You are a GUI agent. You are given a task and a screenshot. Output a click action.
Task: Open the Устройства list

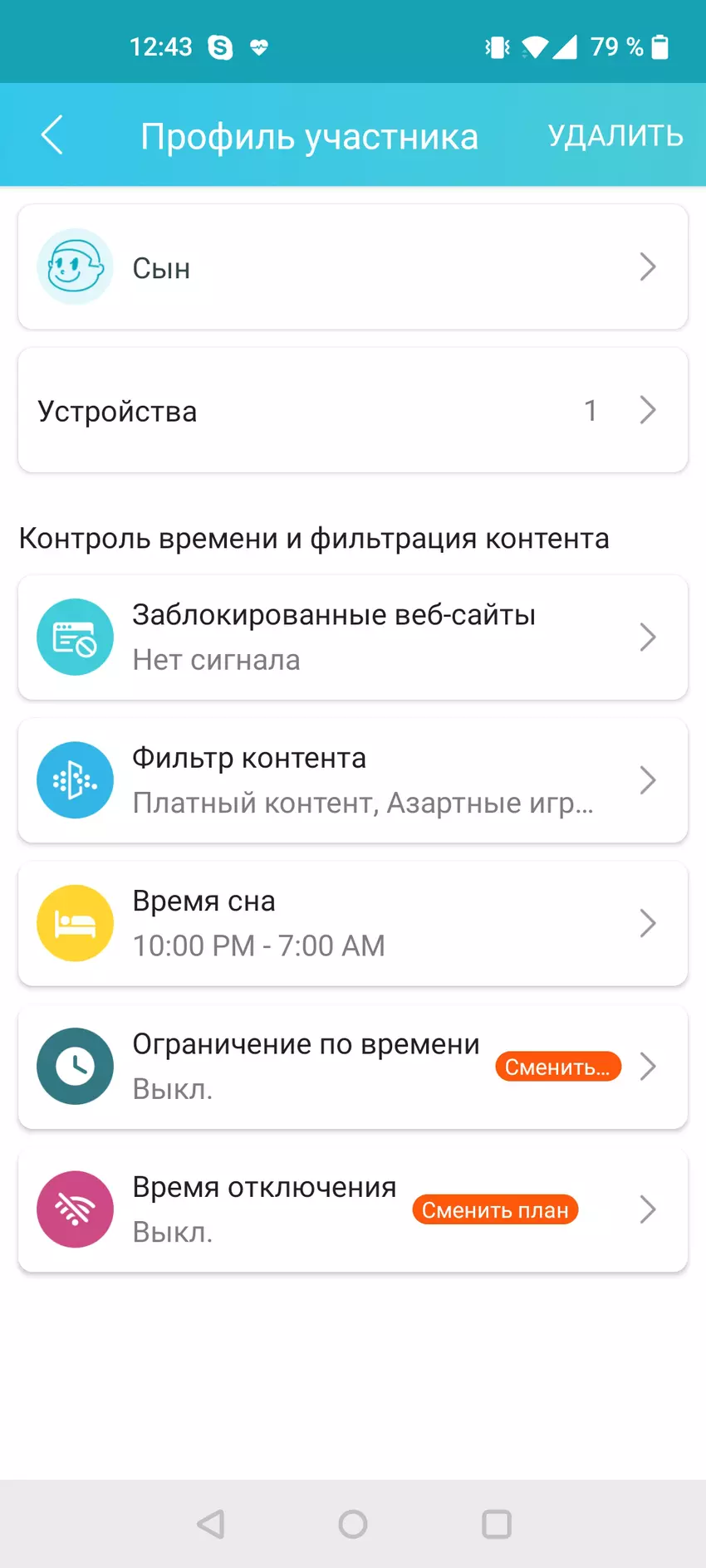coord(353,411)
